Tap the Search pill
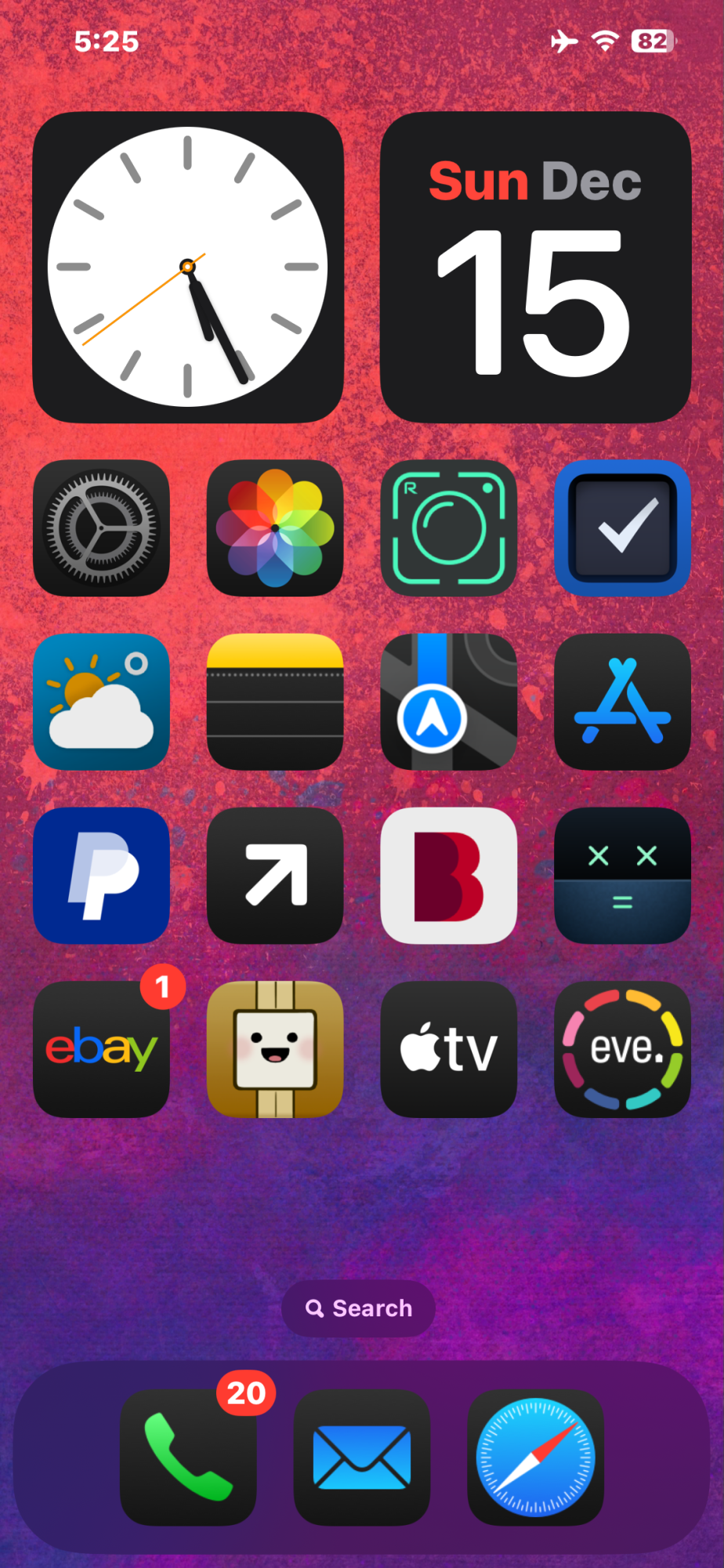 pos(358,1308)
